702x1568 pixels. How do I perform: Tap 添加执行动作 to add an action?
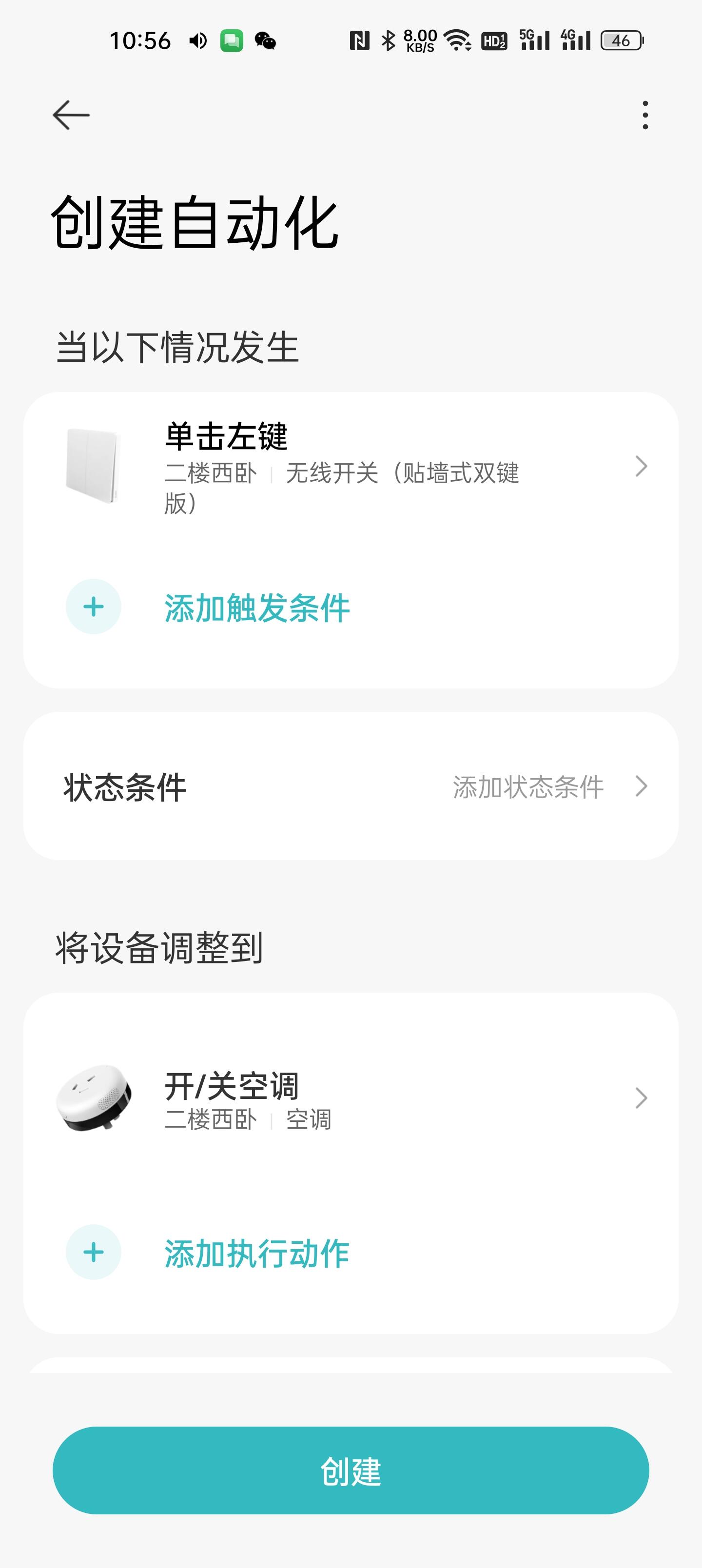(x=256, y=1254)
